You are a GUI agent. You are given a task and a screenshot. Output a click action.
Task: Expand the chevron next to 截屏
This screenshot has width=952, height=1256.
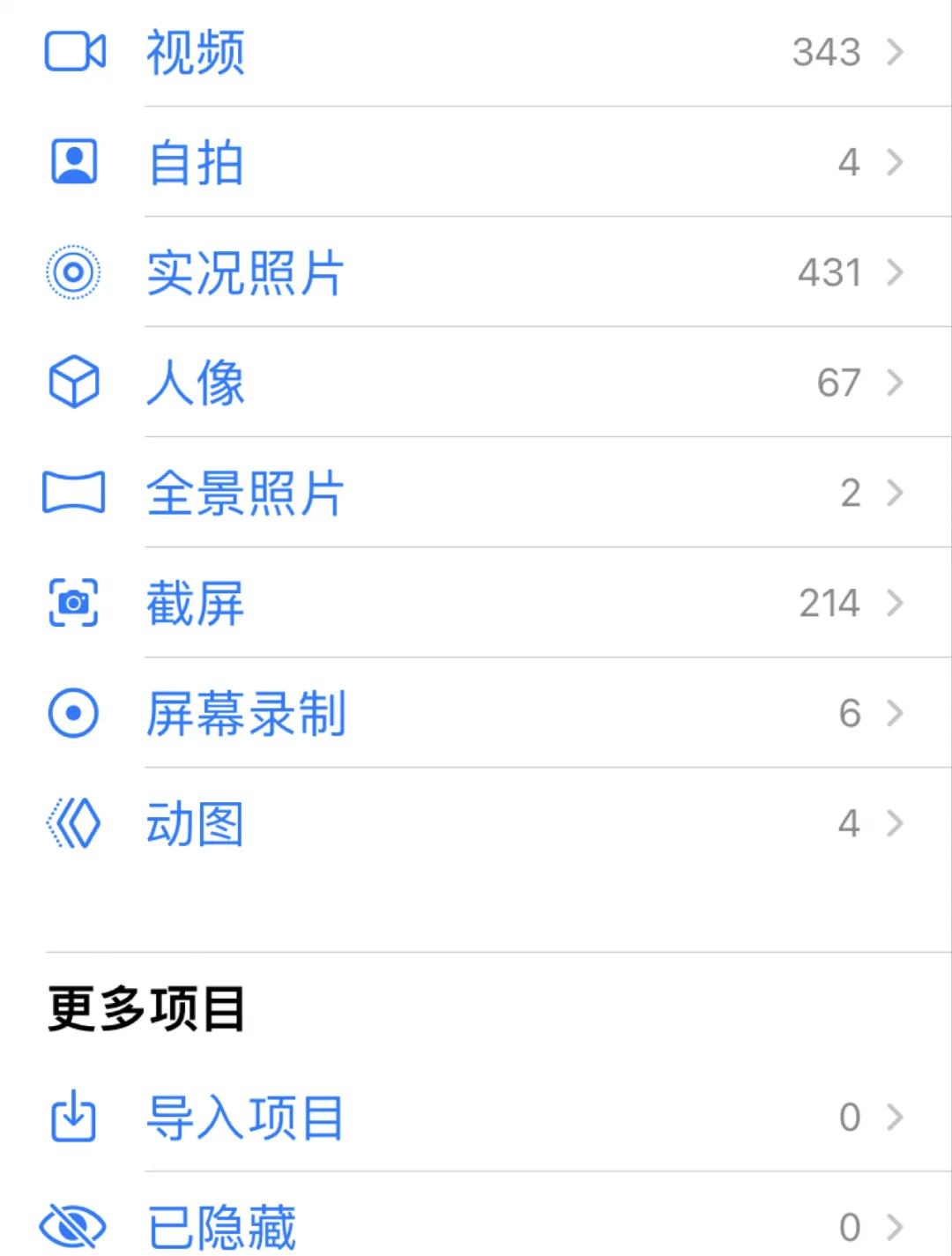(x=896, y=603)
